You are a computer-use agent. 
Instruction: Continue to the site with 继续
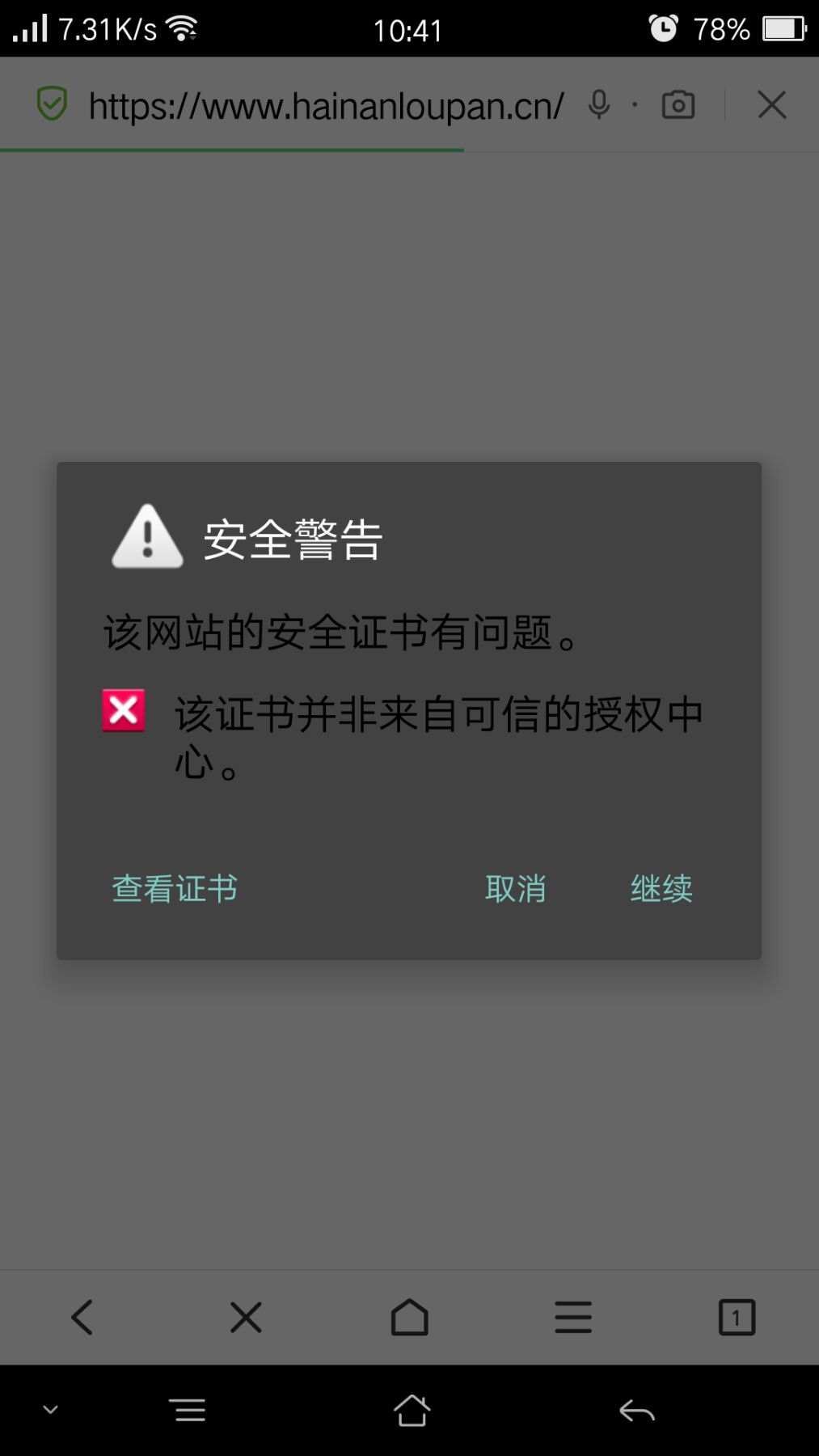(661, 888)
